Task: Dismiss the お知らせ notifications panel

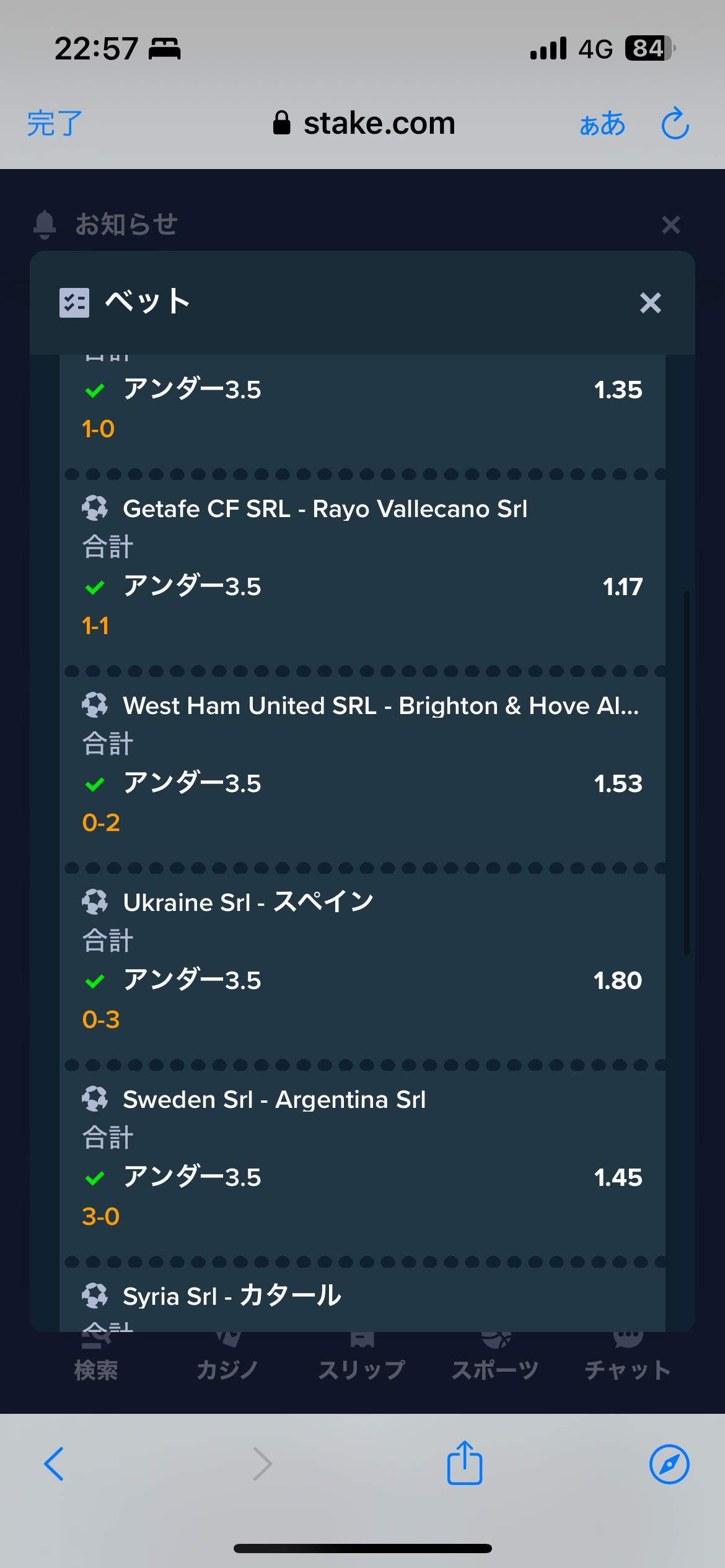Action: (671, 224)
